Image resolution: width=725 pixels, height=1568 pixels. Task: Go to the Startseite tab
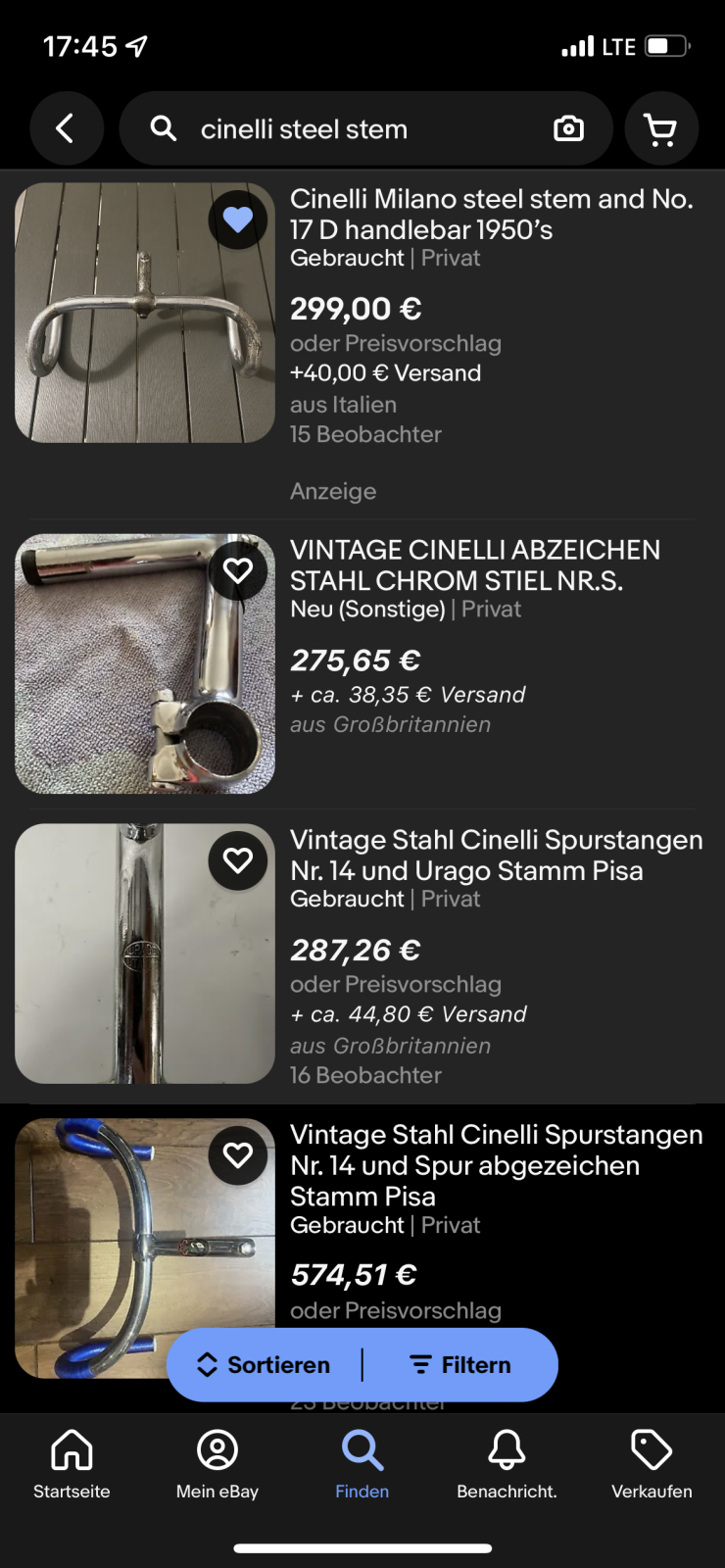click(x=72, y=1463)
